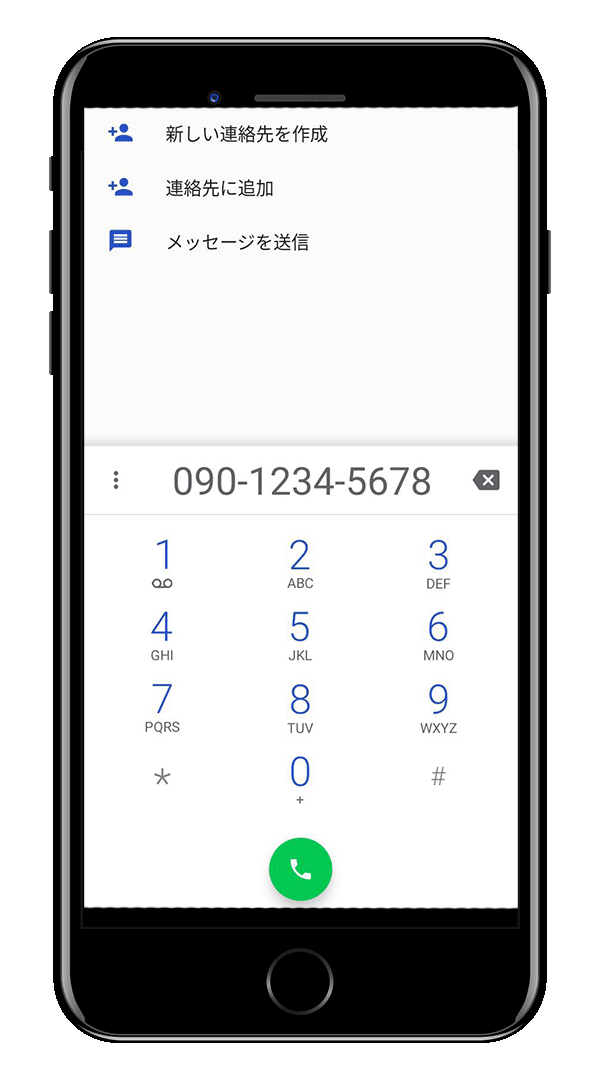The height and width of the screenshot is (1067, 600).
Task: Tap the star key
Action: point(162,778)
